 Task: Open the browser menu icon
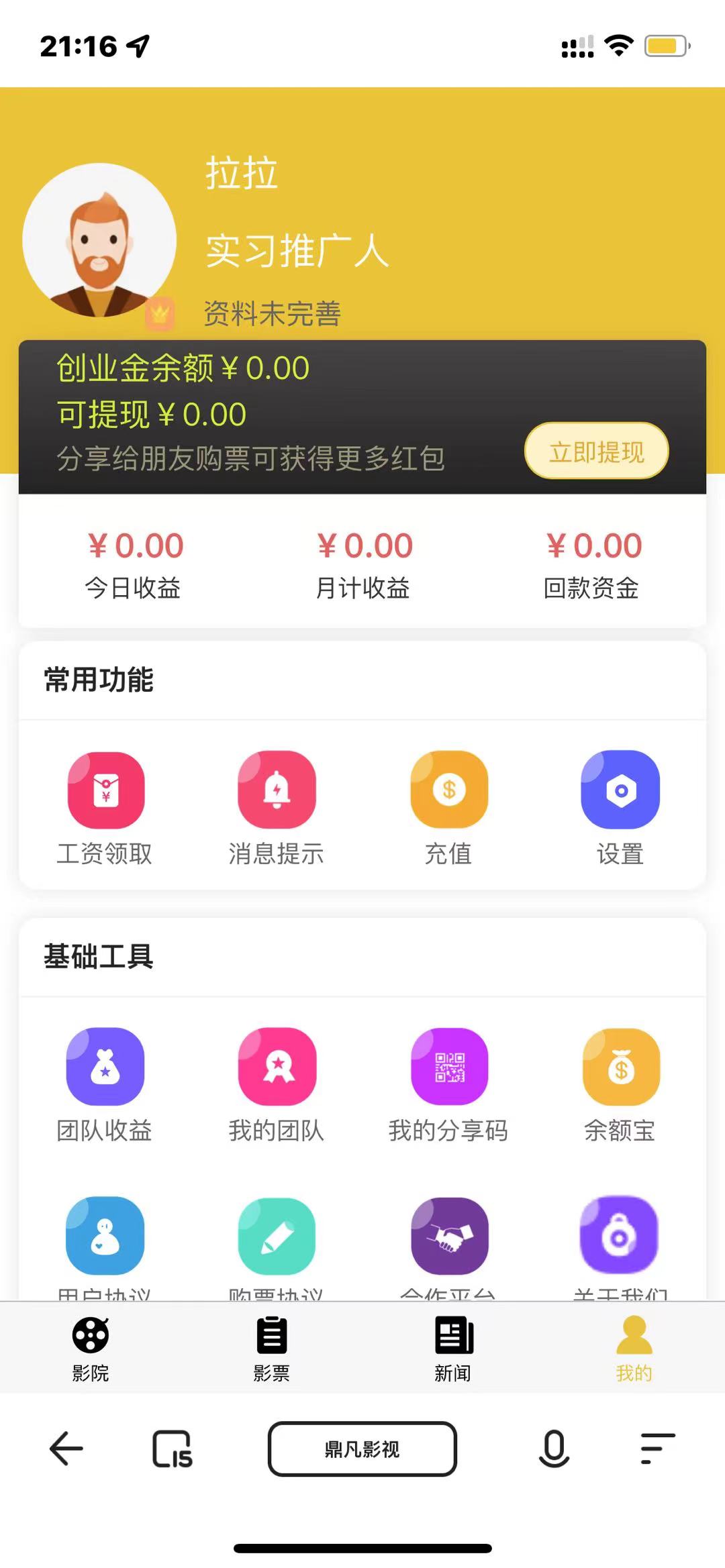tap(658, 1449)
